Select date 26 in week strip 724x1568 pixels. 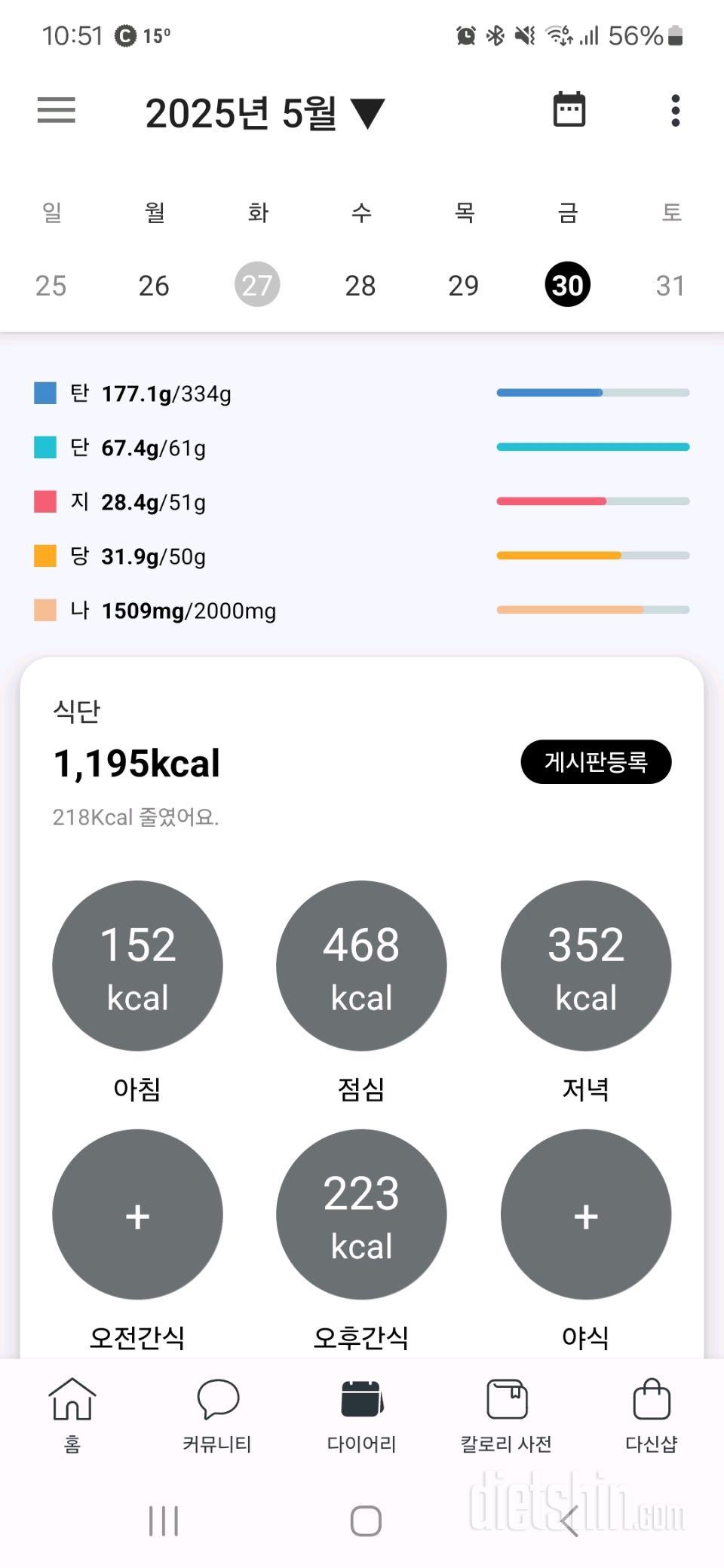[154, 286]
